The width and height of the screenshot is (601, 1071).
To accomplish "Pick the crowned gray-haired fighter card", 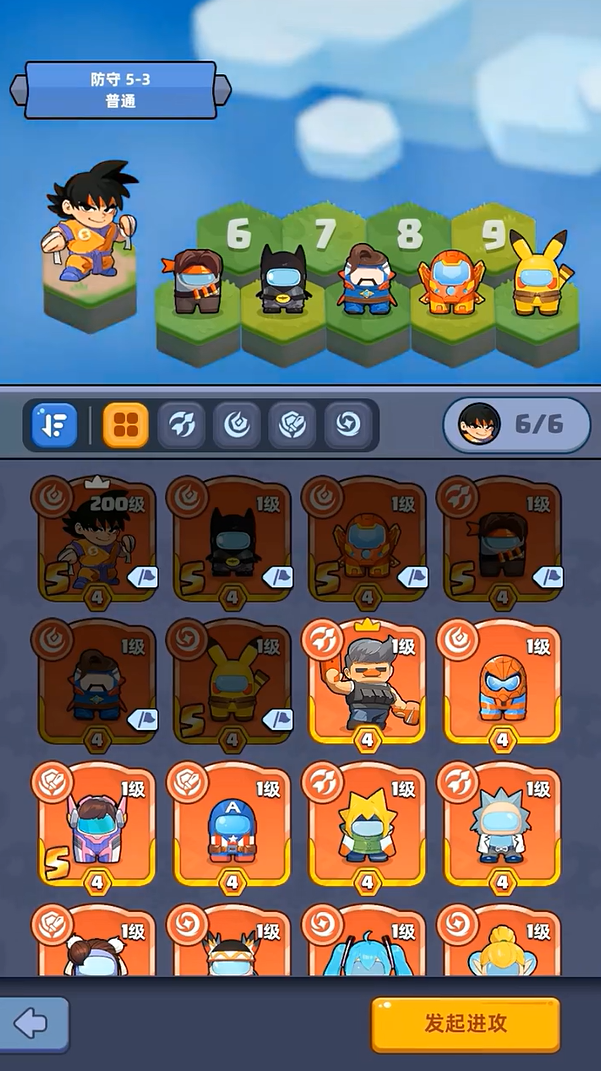I will pos(366,682).
